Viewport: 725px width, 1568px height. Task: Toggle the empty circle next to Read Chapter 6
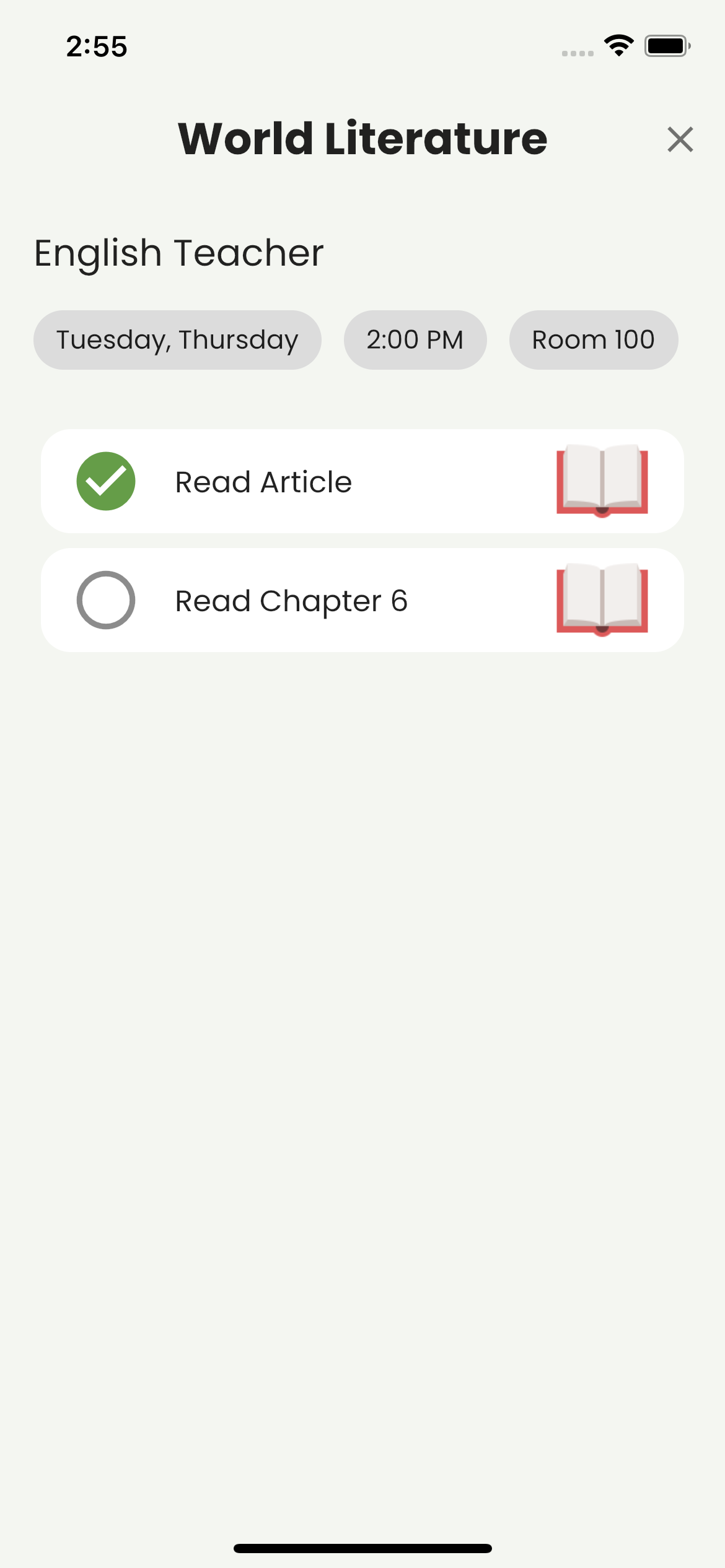point(106,599)
